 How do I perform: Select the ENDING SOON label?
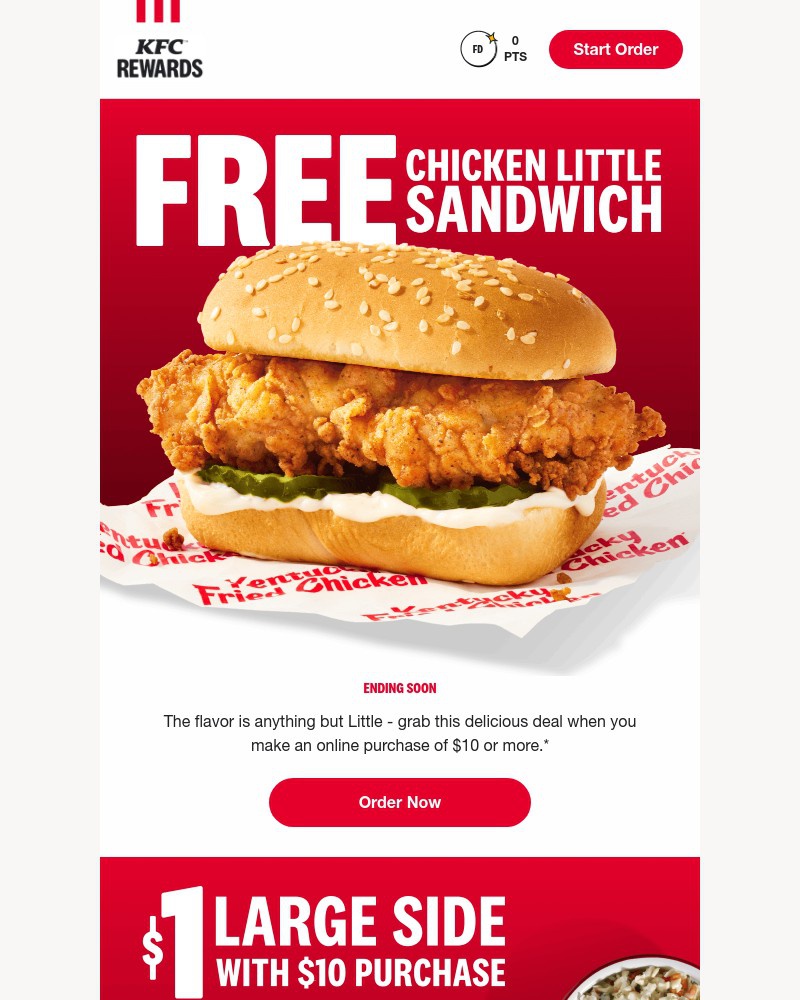coord(400,688)
